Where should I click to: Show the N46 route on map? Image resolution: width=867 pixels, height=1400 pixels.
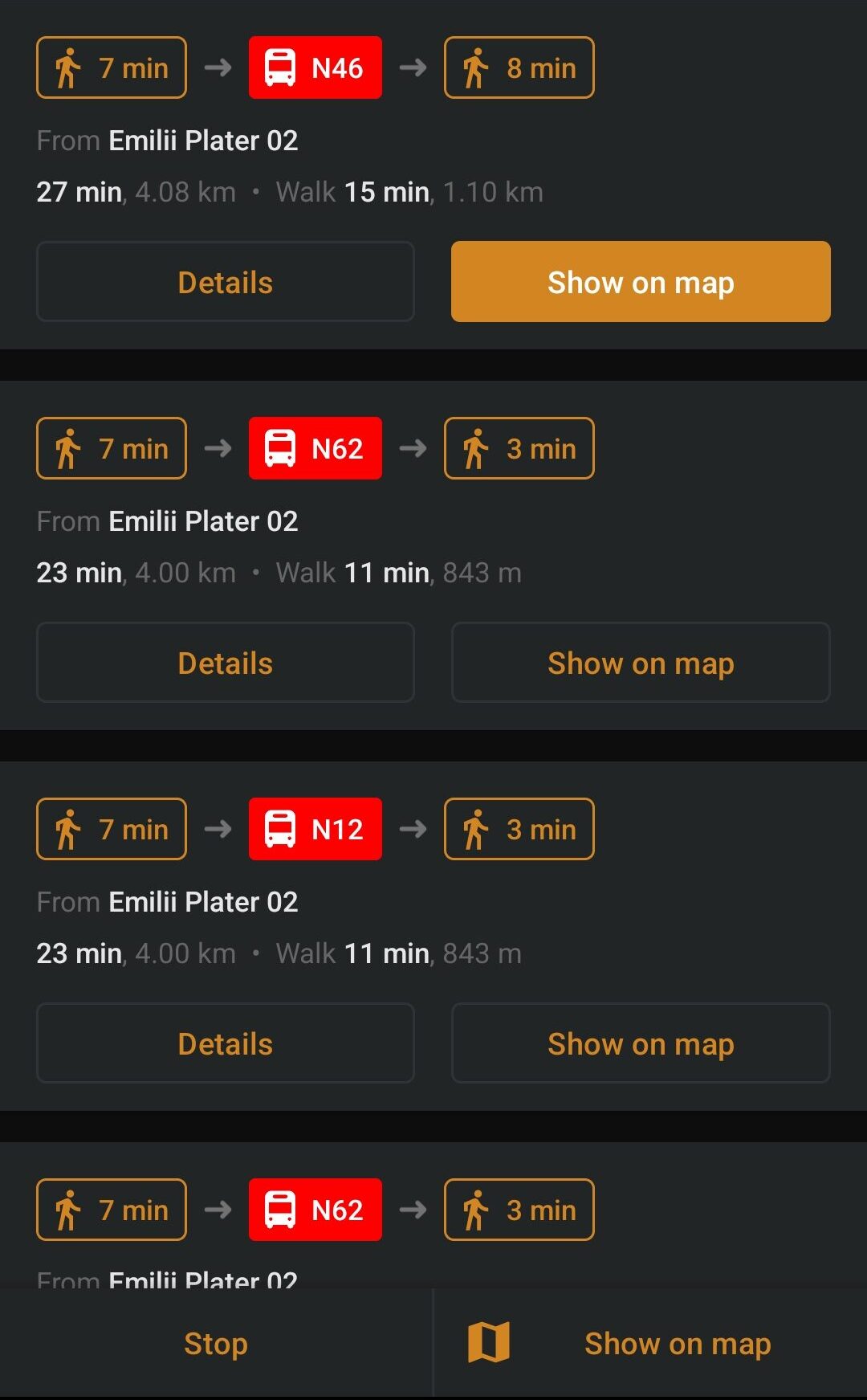[641, 282]
